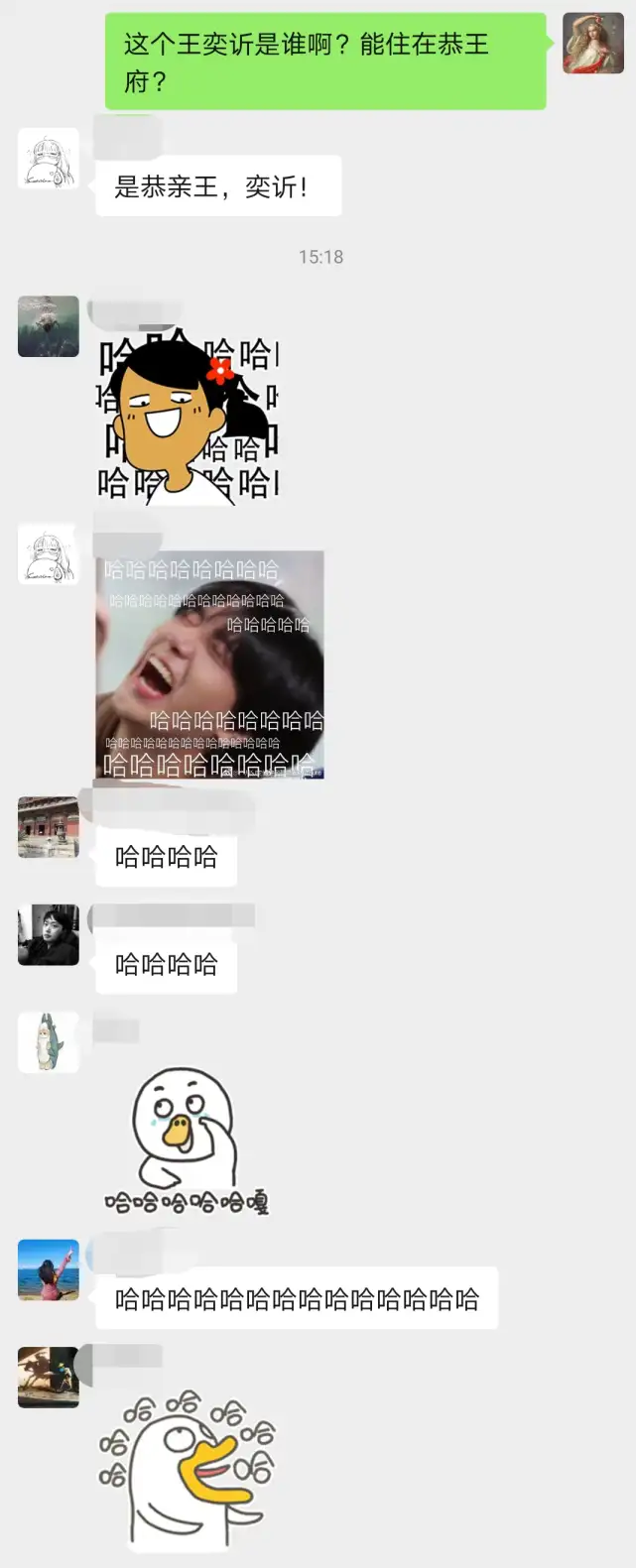
Task: Open the laughing man 哈哈哈 photo meme
Action: (209, 664)
